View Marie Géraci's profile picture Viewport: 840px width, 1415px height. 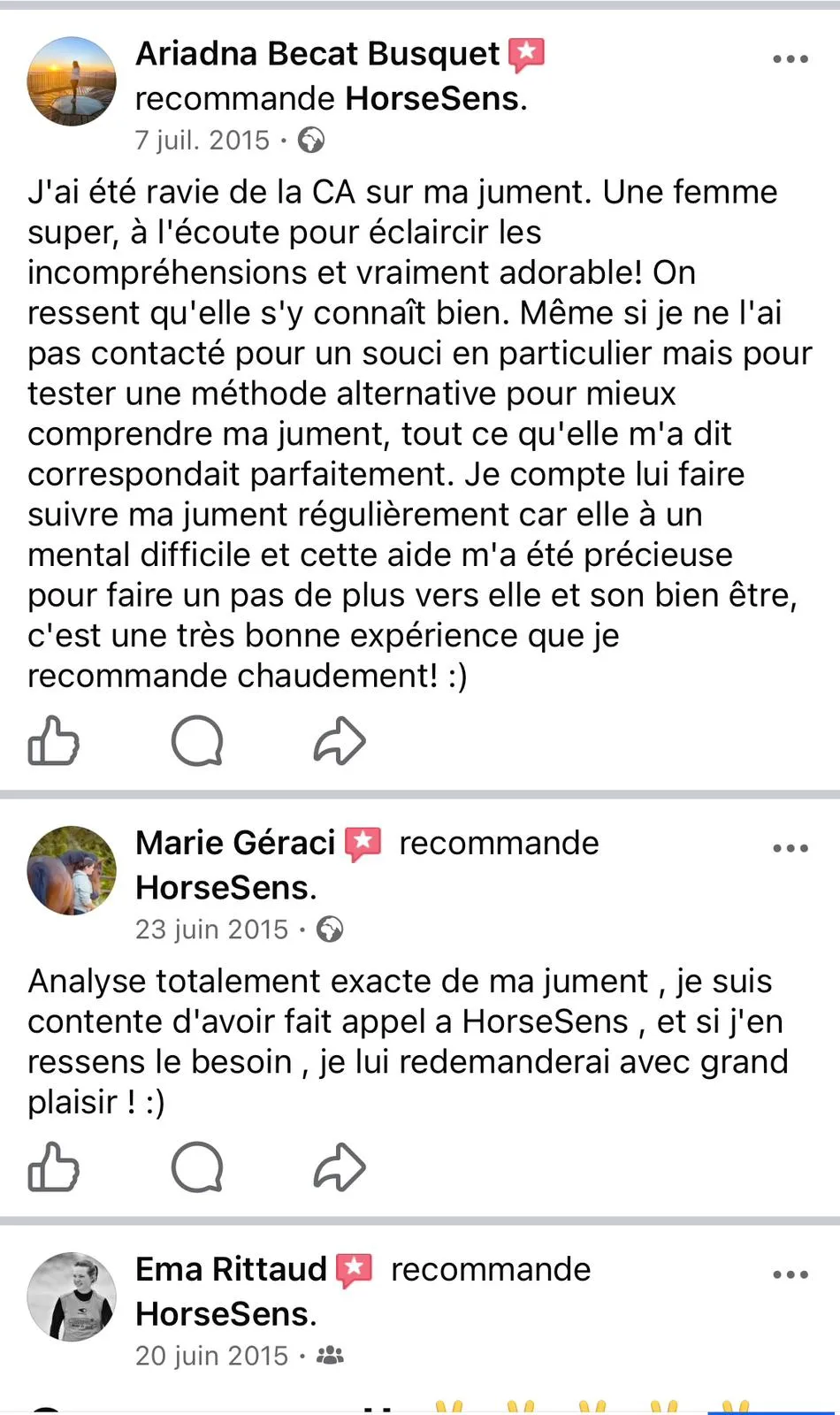tap(72, 870)
